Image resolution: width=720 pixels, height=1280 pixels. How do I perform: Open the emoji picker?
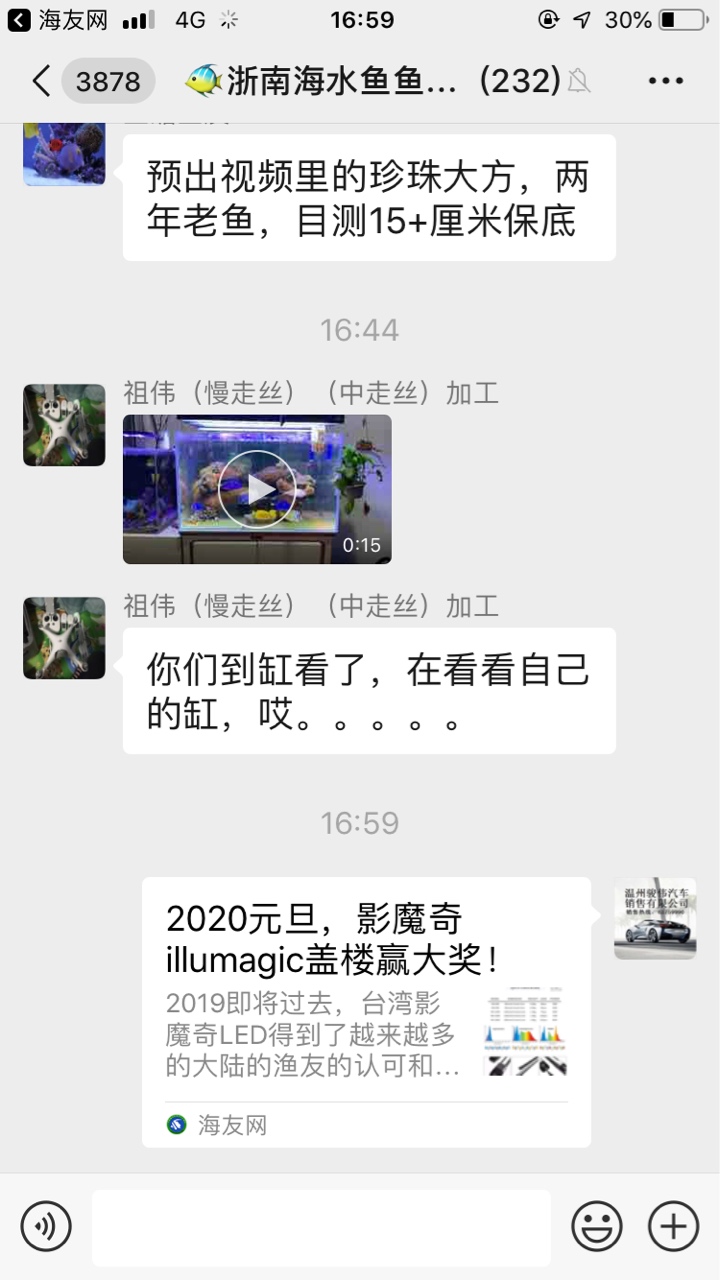coord(597,1226)
